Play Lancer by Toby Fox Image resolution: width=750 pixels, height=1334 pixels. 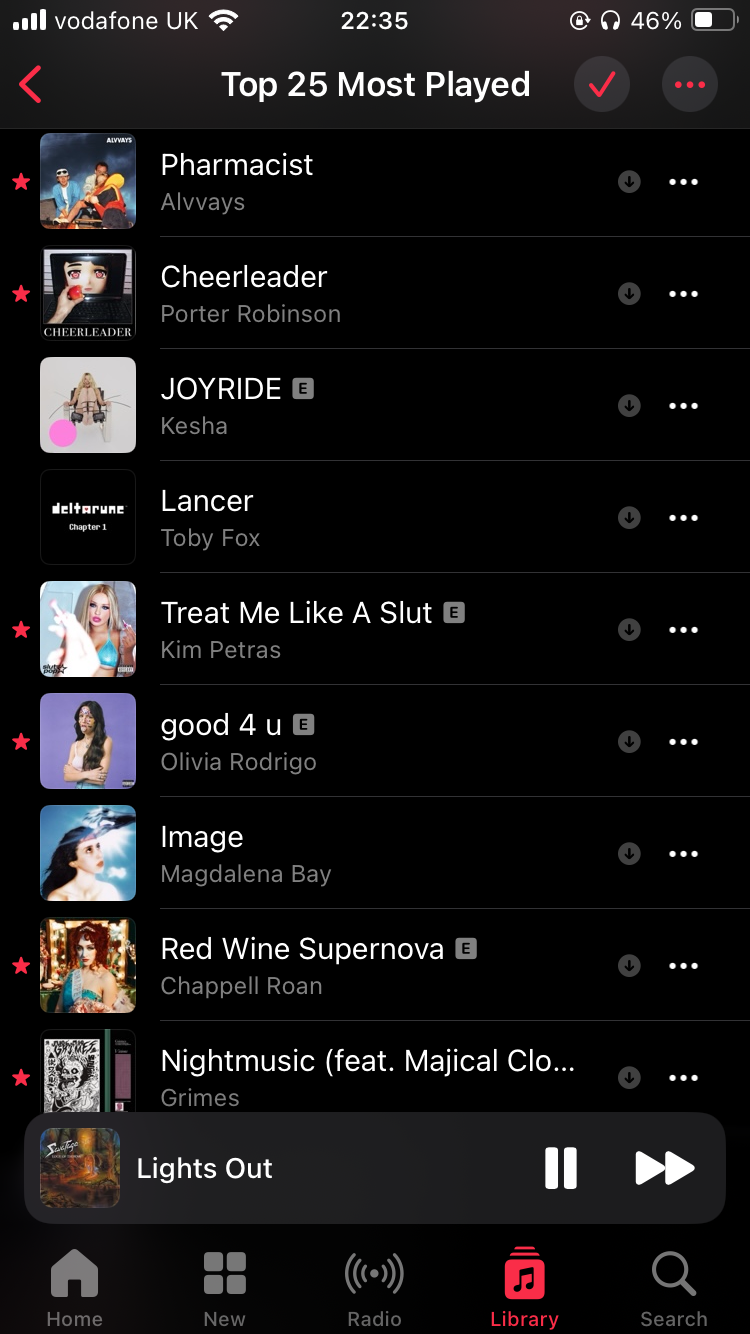pos(375,517)
